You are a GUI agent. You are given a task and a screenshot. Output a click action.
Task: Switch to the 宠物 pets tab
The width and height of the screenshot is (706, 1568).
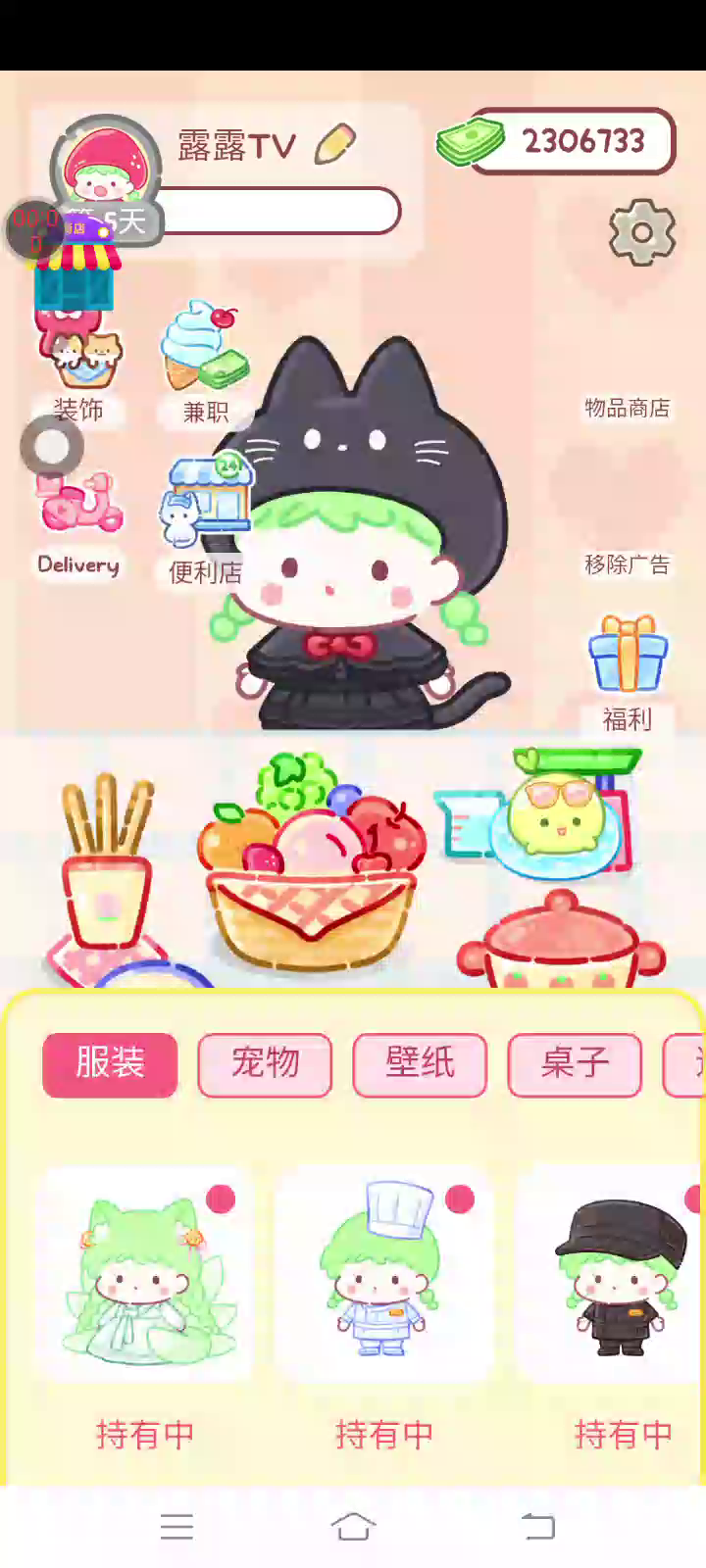coord(265,1064)
